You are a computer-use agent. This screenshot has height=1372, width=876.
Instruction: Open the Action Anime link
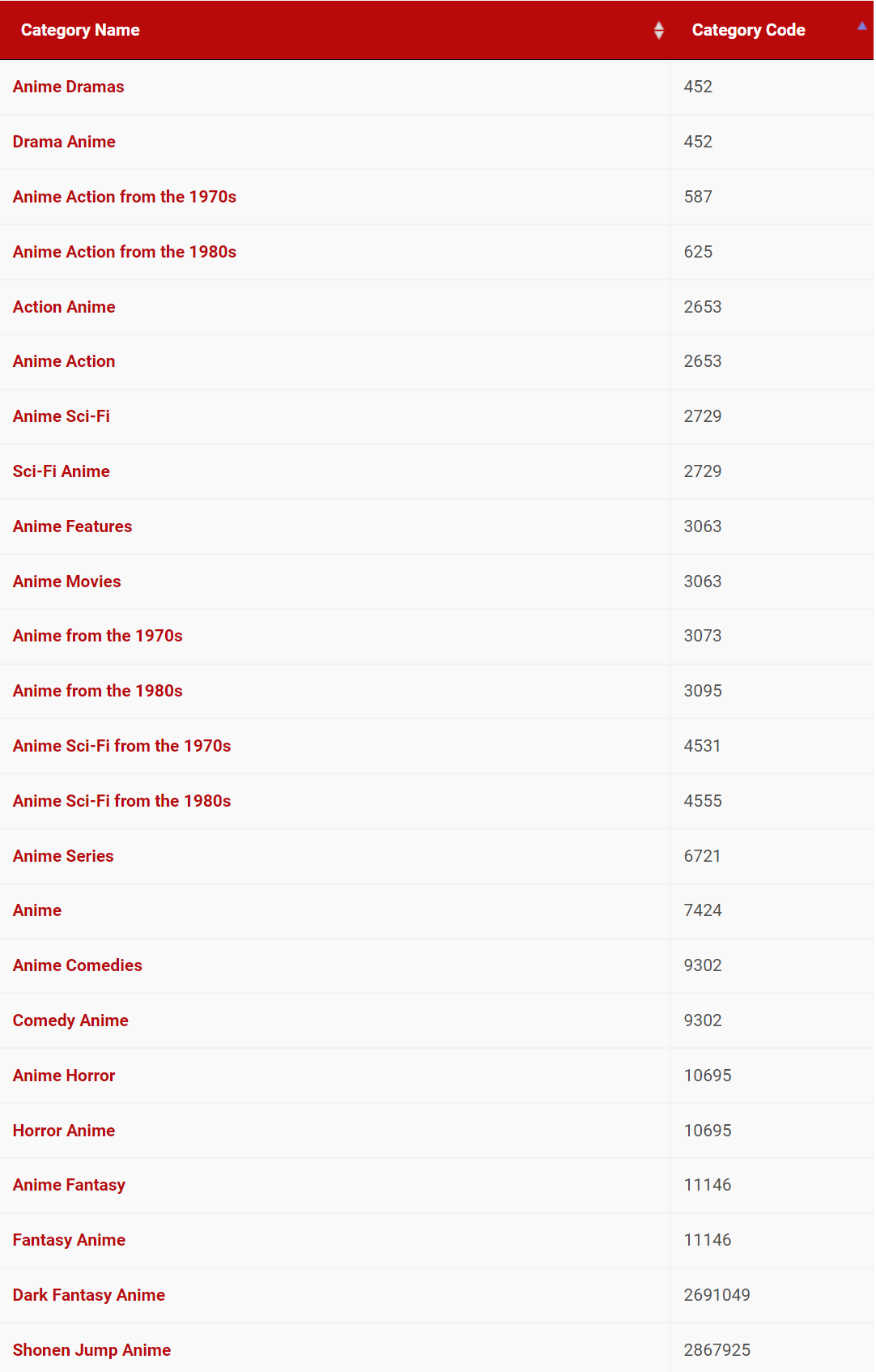click(x=64, y=307)
